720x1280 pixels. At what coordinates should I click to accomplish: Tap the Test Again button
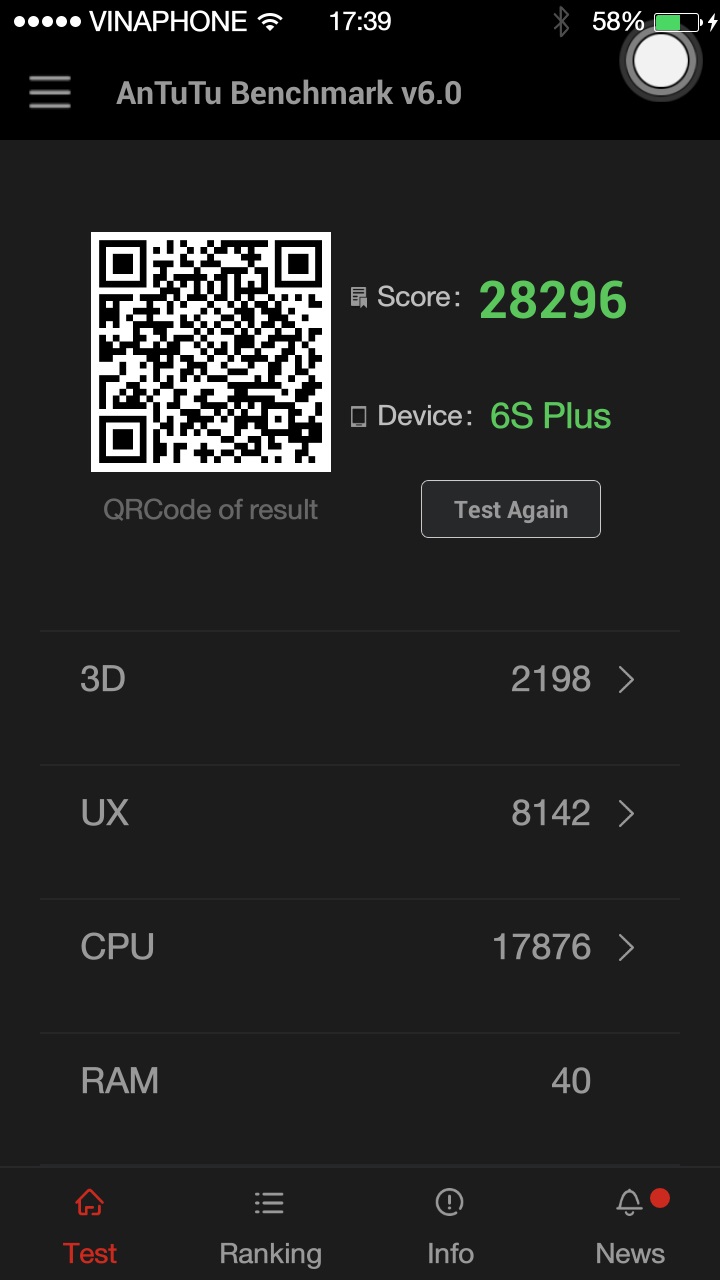pos(510,509)
